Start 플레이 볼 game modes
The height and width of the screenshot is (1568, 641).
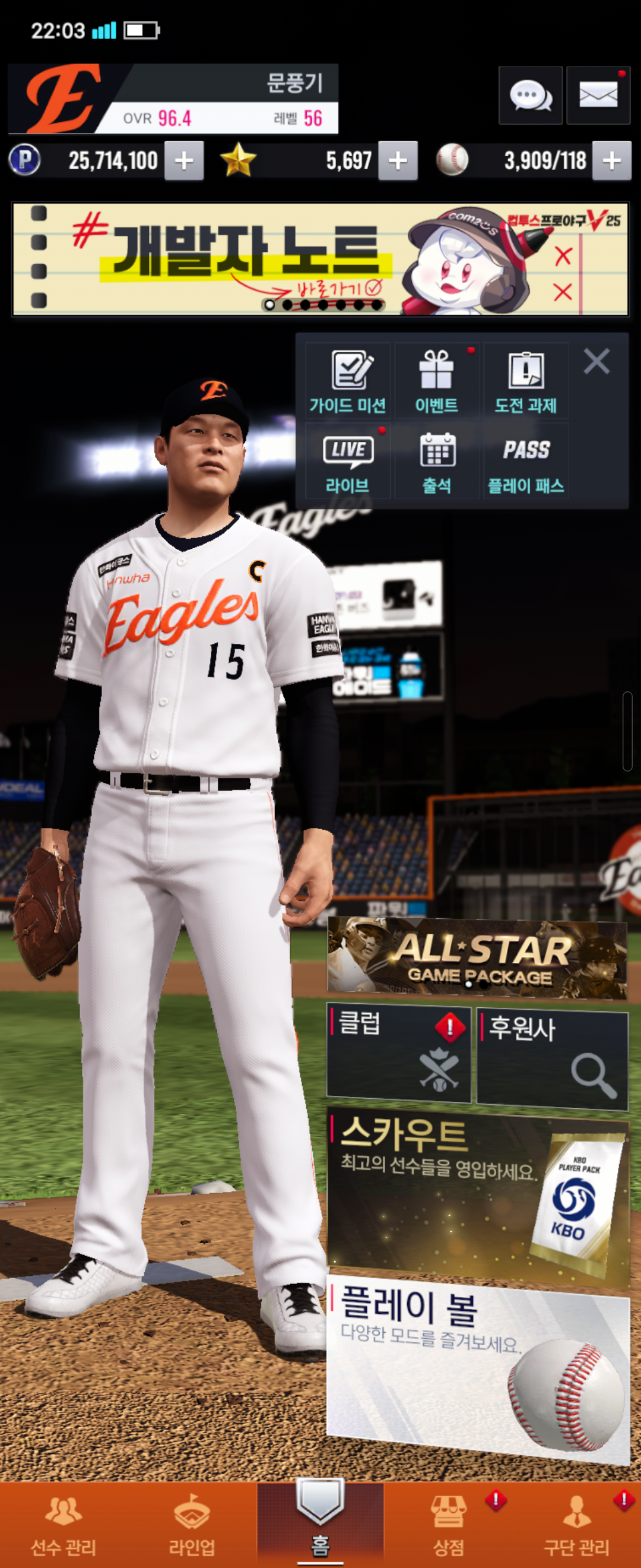(477, 1370)
